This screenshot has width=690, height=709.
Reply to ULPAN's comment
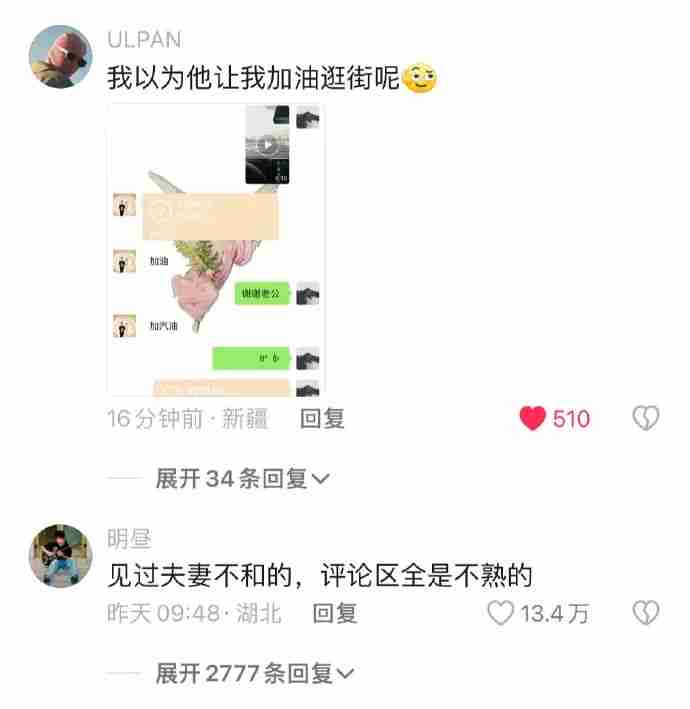point(322,419)
